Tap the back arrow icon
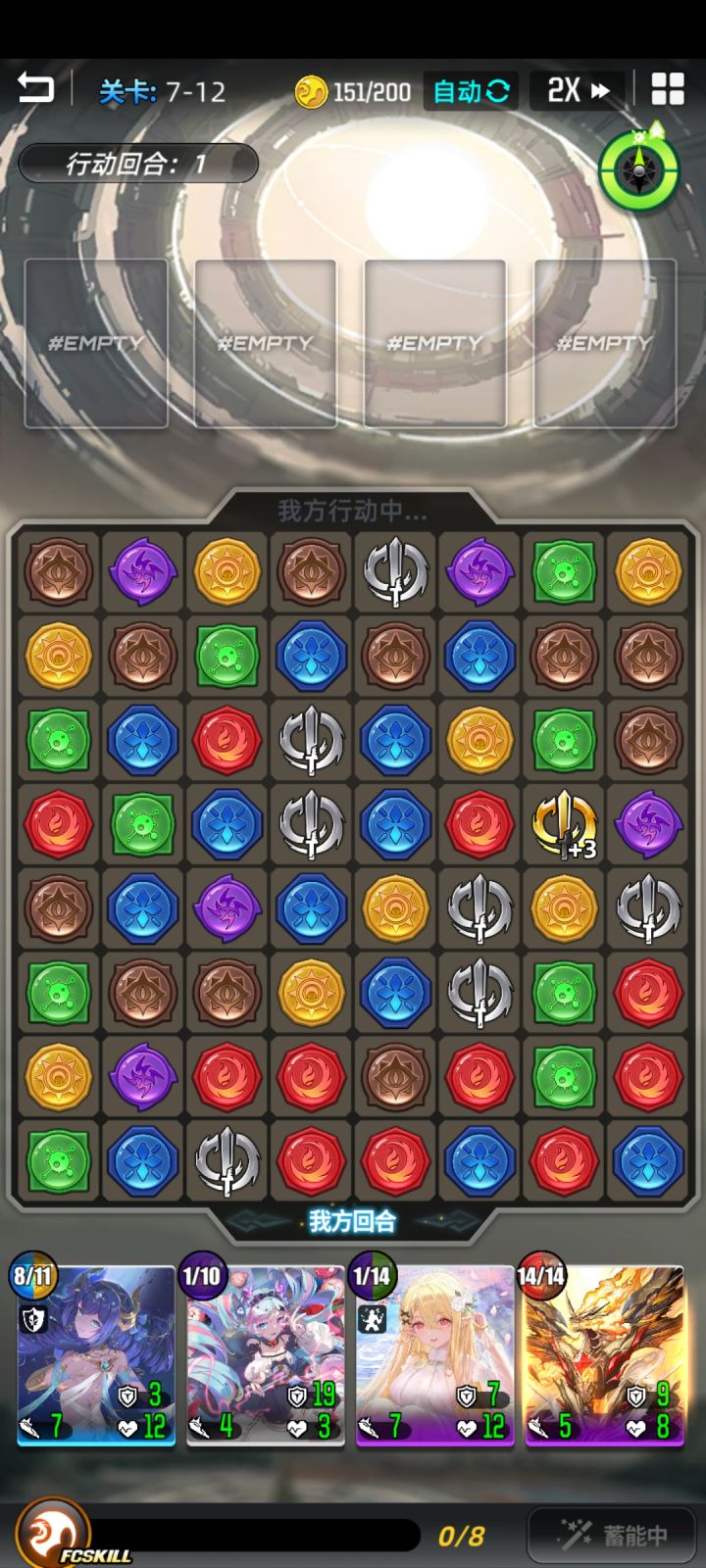This screenshot has height=1568, width=706. 37,89
